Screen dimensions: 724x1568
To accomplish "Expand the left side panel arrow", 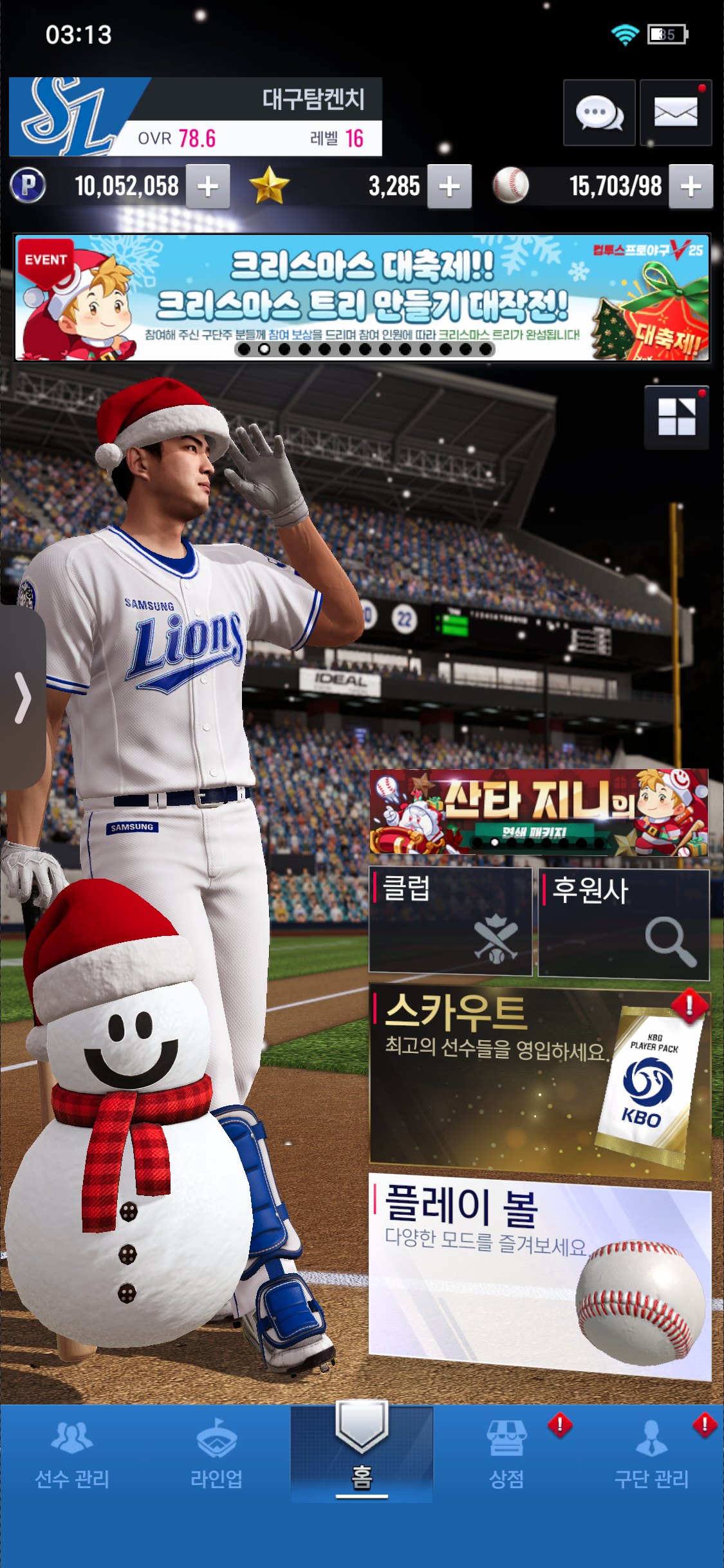I will click(23, 698).
